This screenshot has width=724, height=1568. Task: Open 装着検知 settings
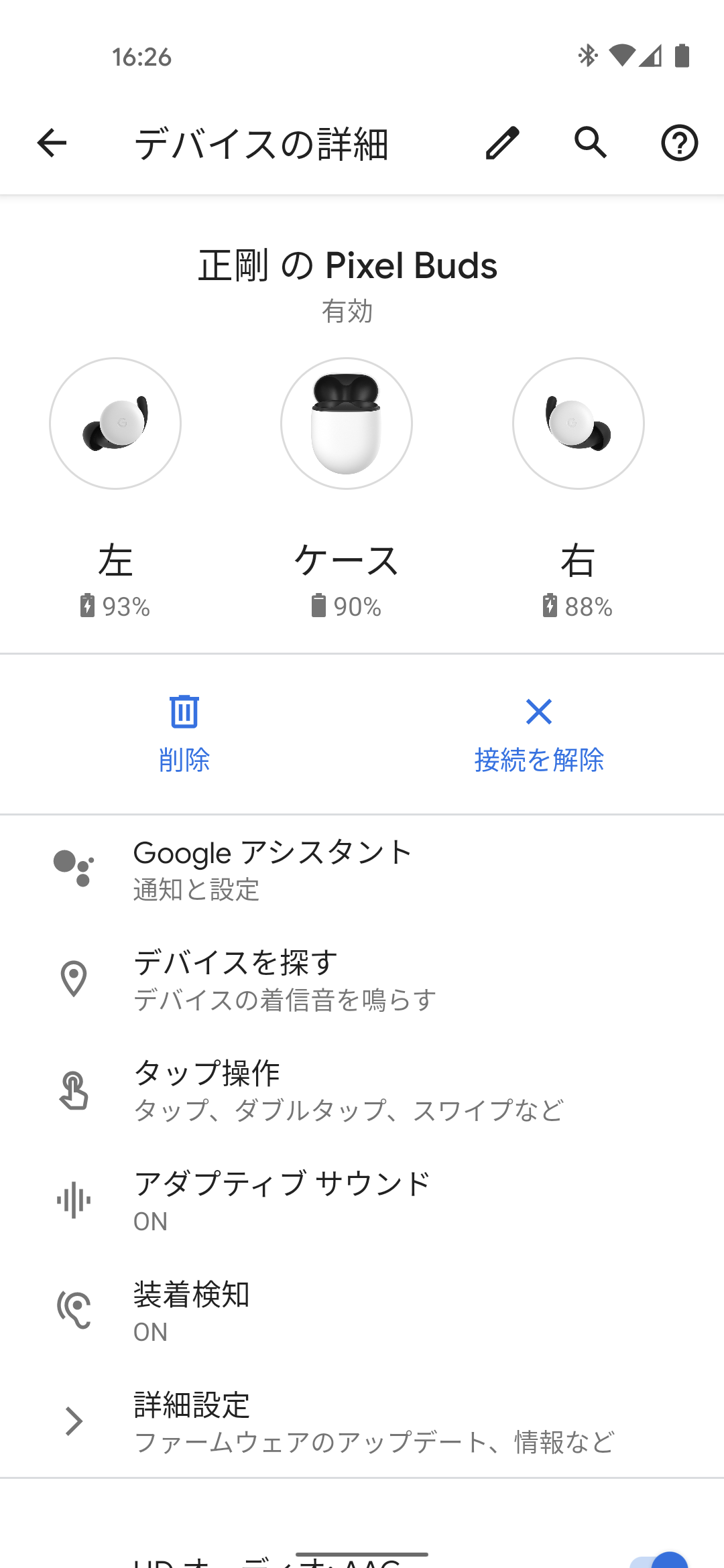pos(362,1311)
